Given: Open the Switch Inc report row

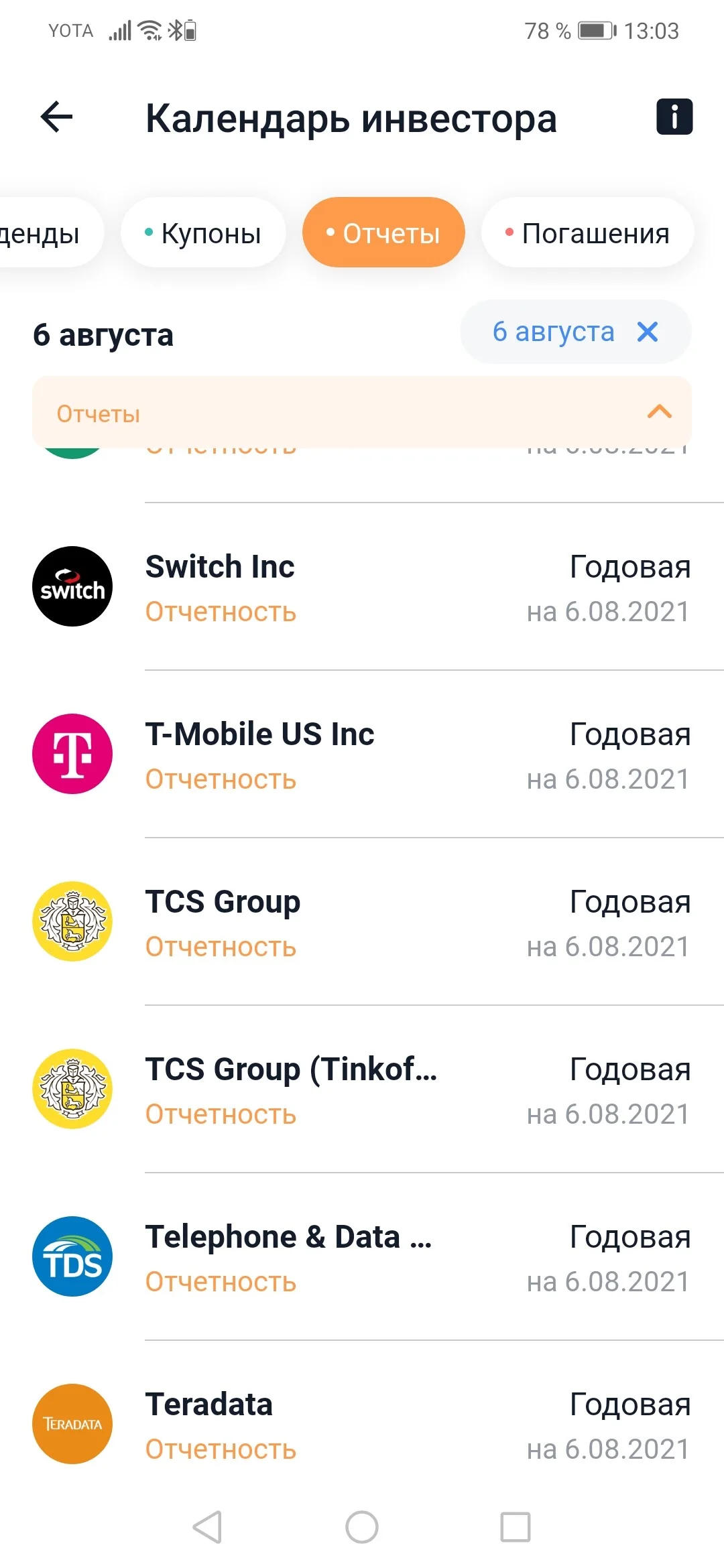Looking at the screenshot, I should coord(362,588).
